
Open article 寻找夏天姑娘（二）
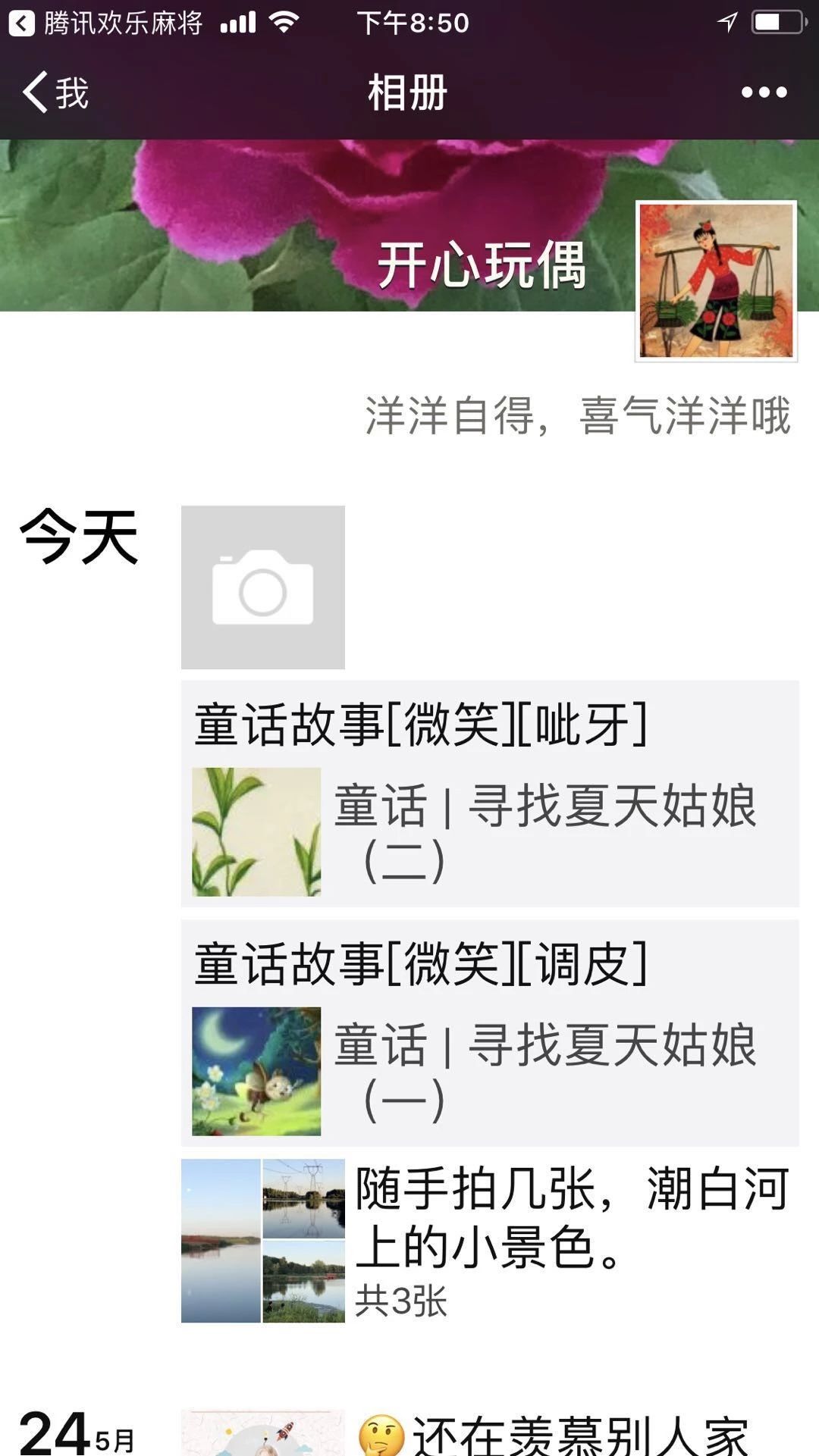[490, 831]
